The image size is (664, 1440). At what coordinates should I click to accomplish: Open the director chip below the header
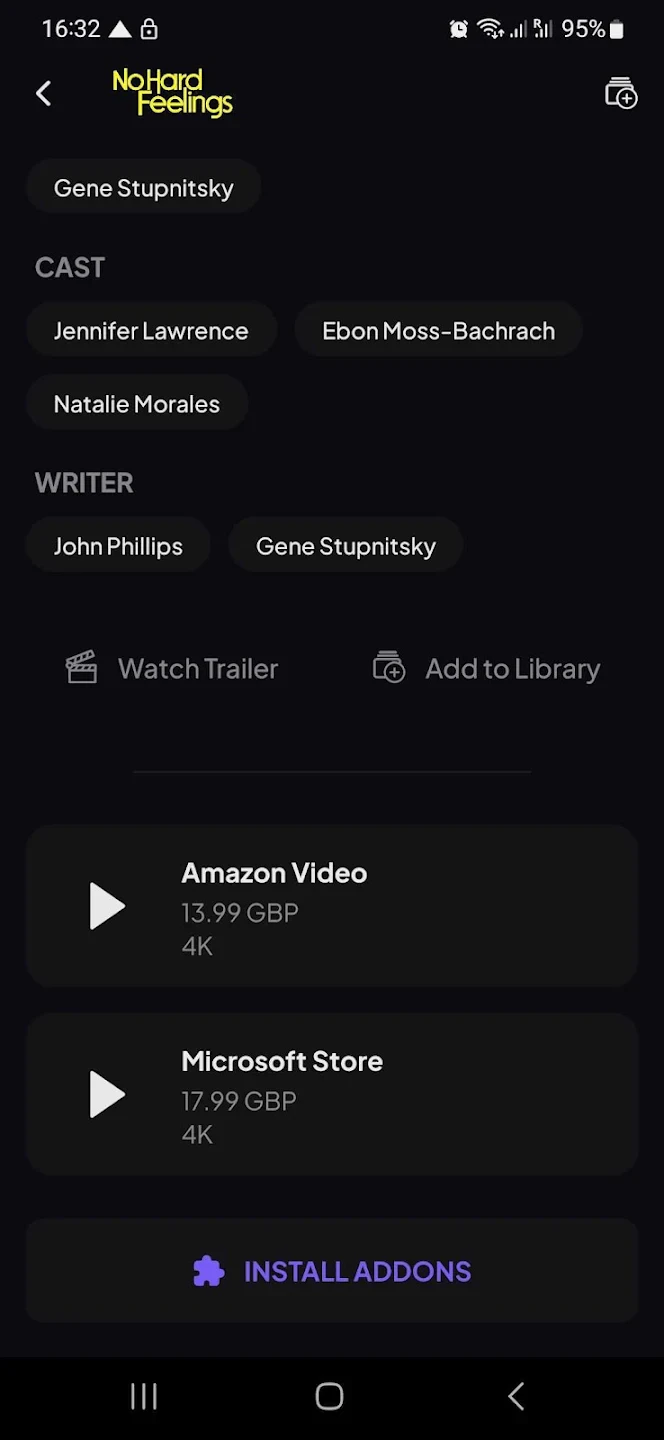click(143, 188)
